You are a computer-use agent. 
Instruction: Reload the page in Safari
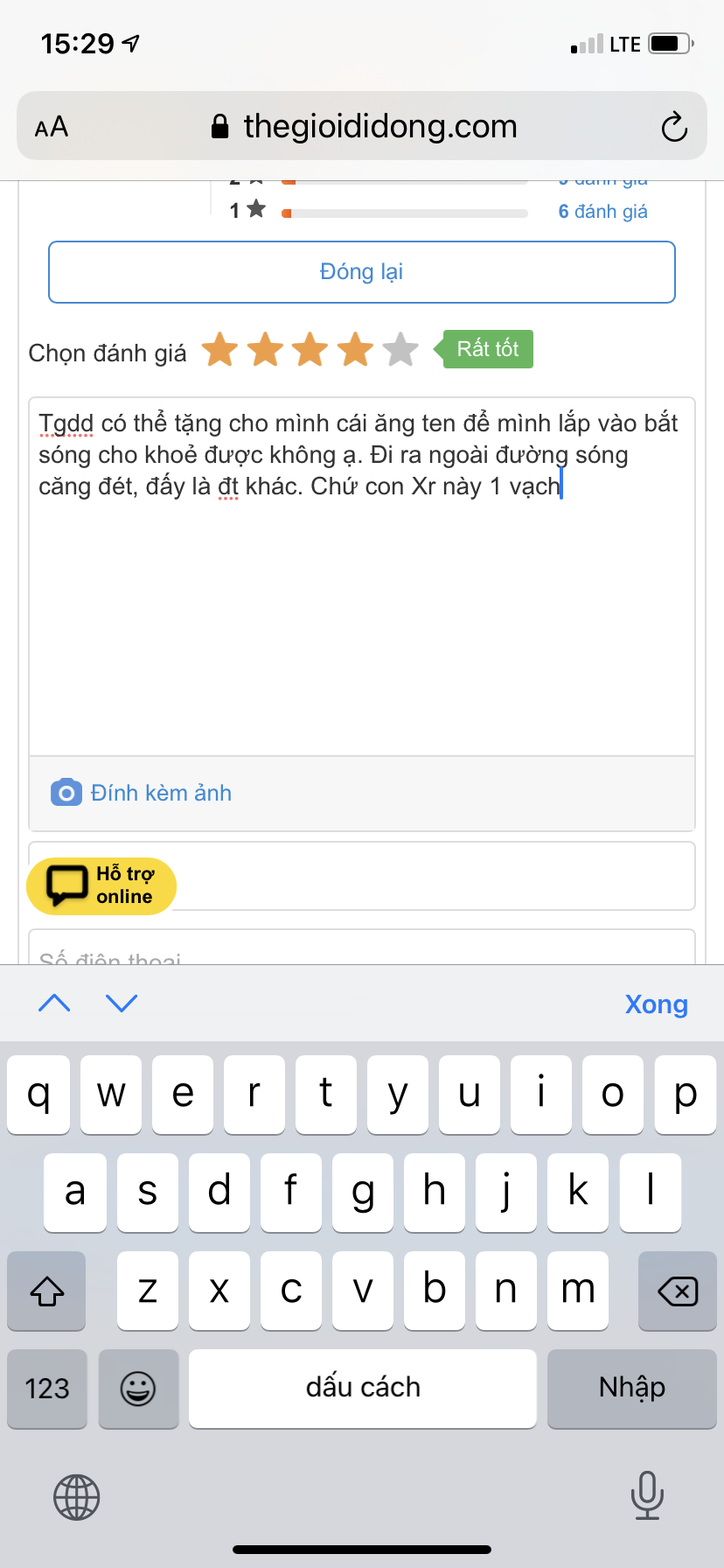click(673, 127)
